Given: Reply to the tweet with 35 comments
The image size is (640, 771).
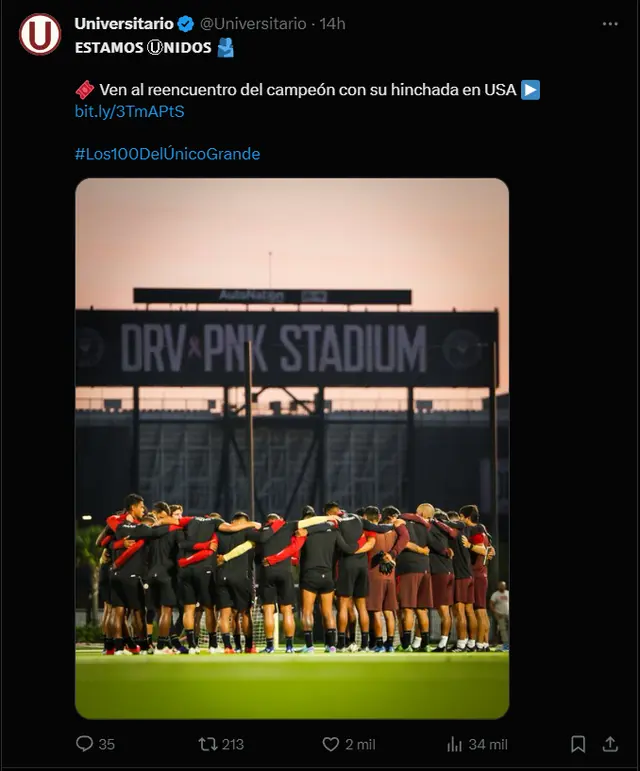Looking at the screenshot, I should coord(86,744).
